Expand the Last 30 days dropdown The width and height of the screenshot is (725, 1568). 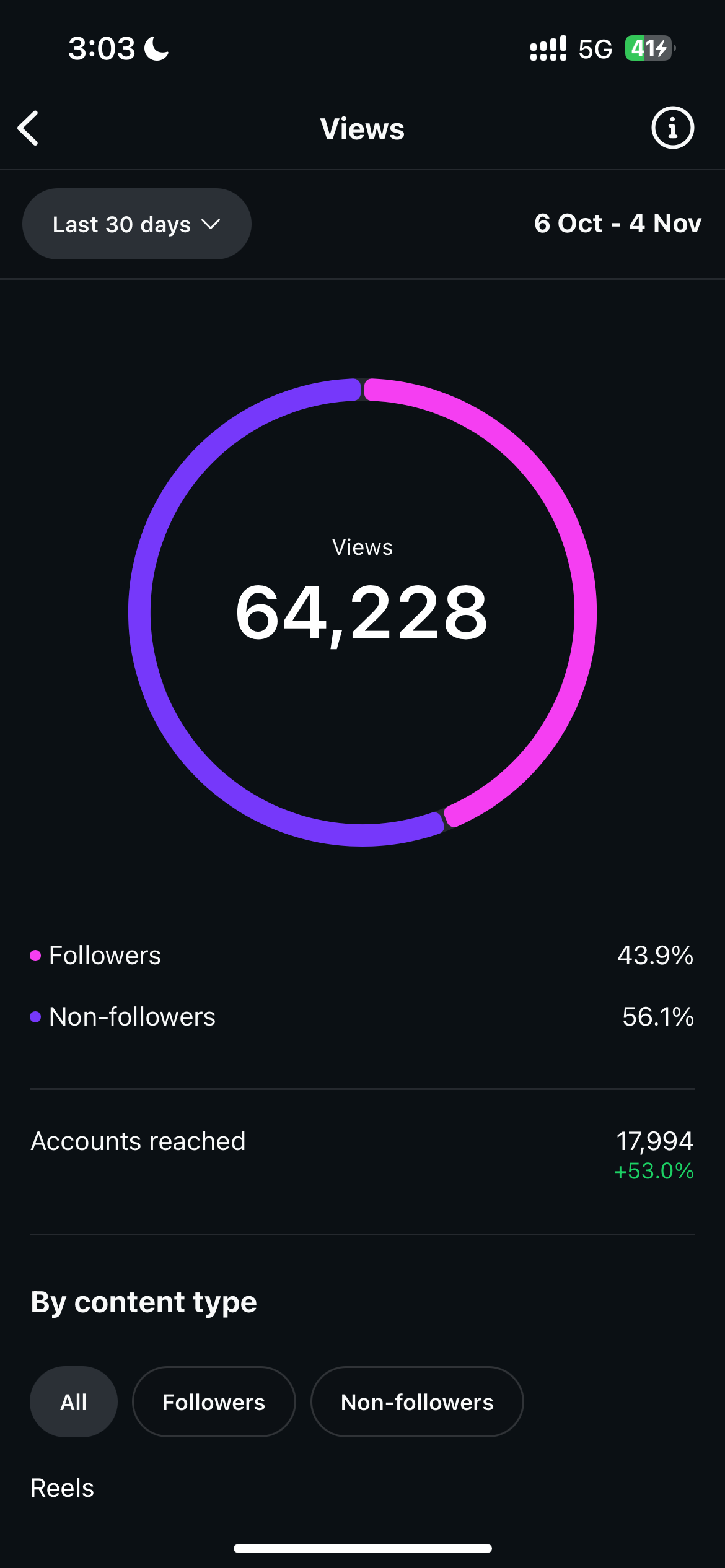point(137,224)
